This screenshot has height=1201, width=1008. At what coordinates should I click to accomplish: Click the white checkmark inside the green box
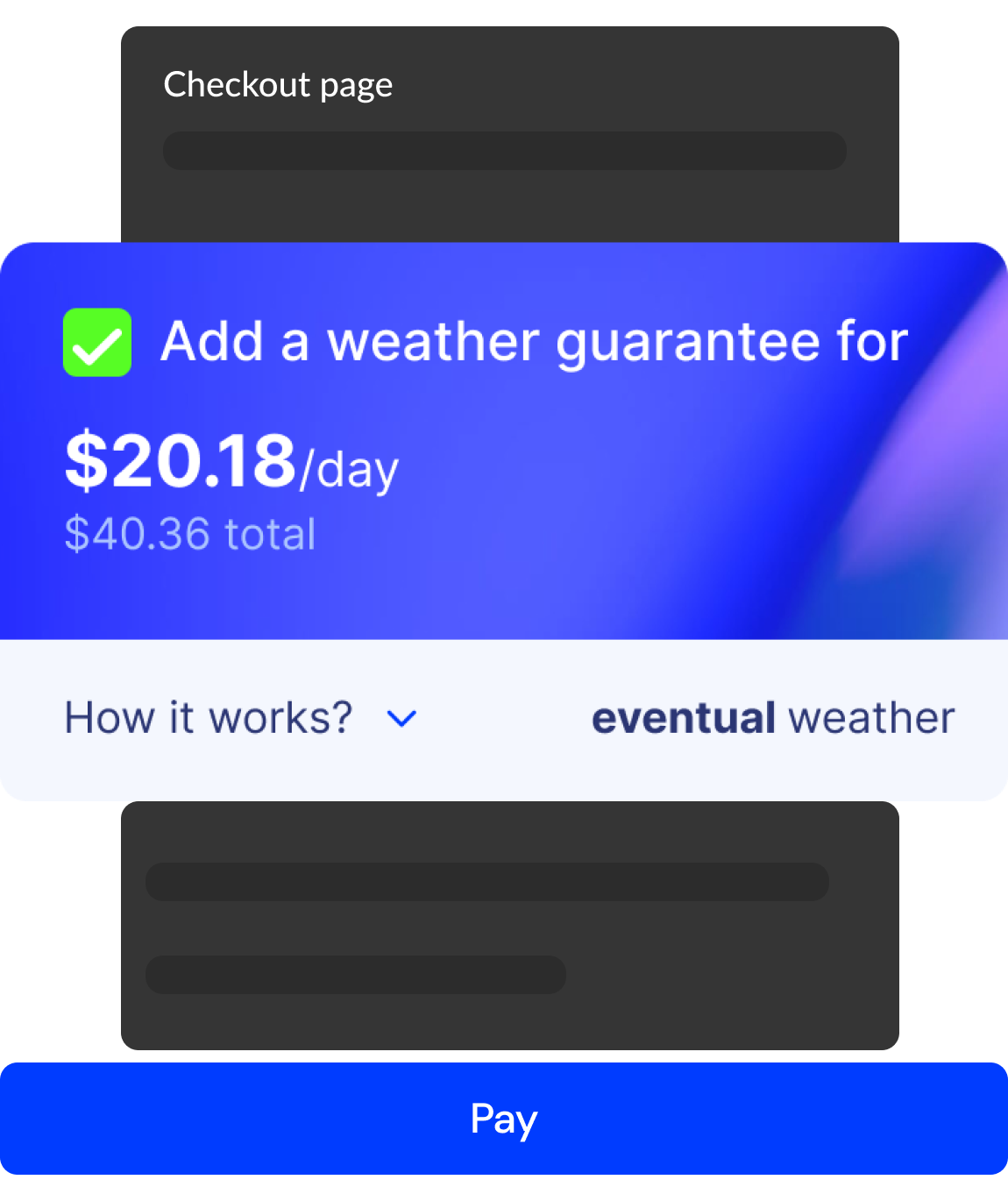96,344
